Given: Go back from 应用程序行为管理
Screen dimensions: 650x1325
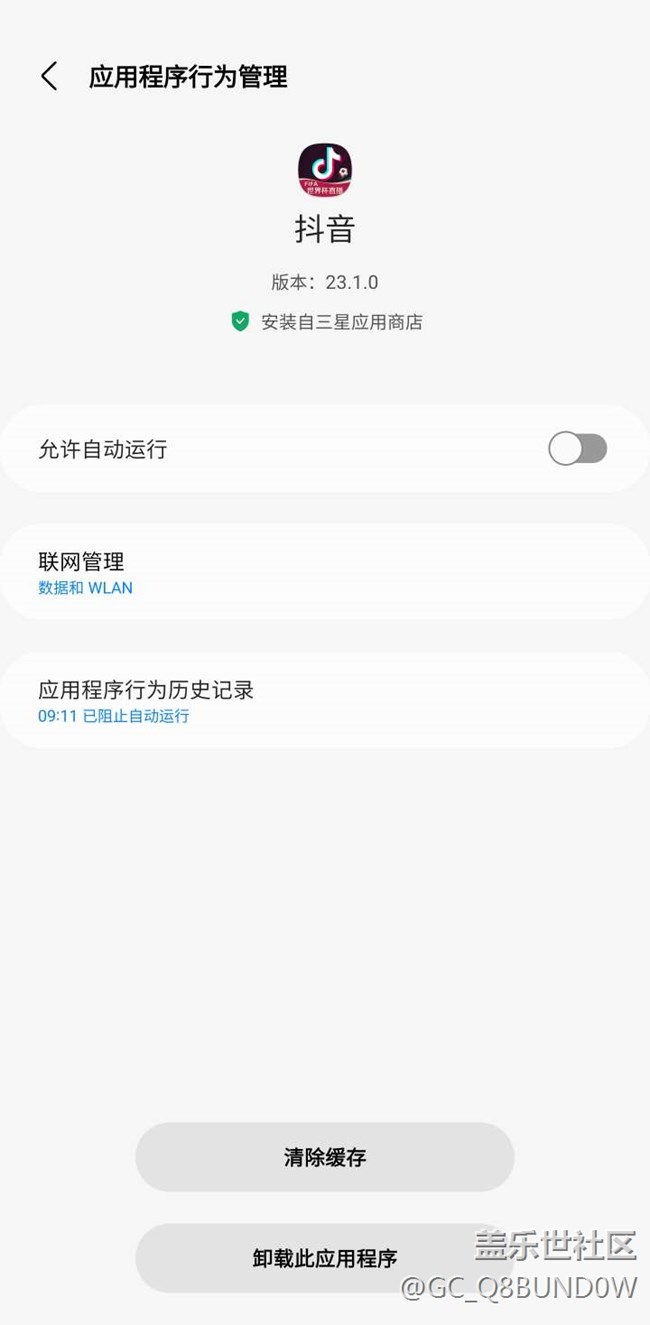Looking at the screenshot, I should coord(49,77).
